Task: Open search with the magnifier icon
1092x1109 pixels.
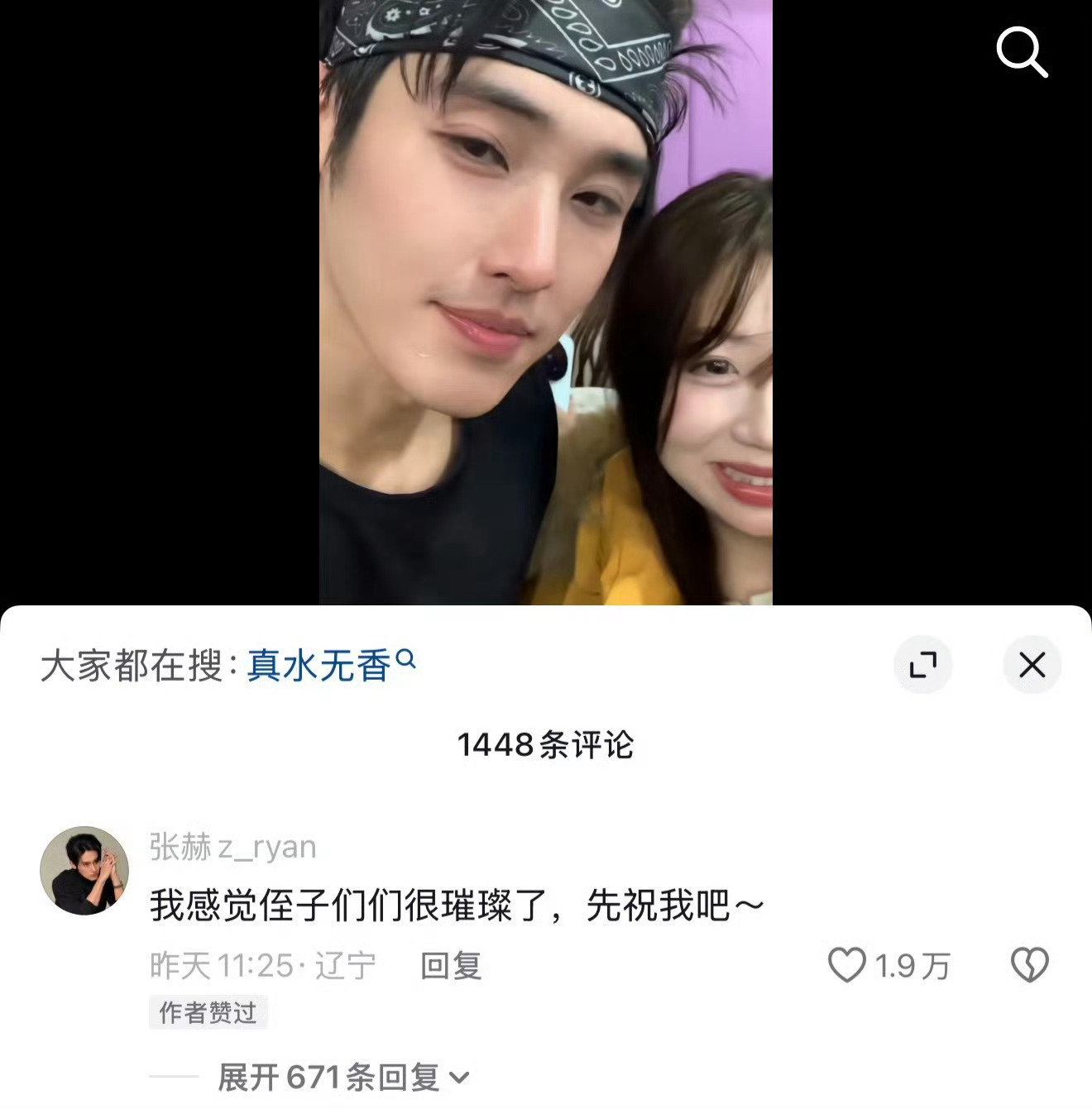Action: pyautogui.click(x=1023, y=51)
